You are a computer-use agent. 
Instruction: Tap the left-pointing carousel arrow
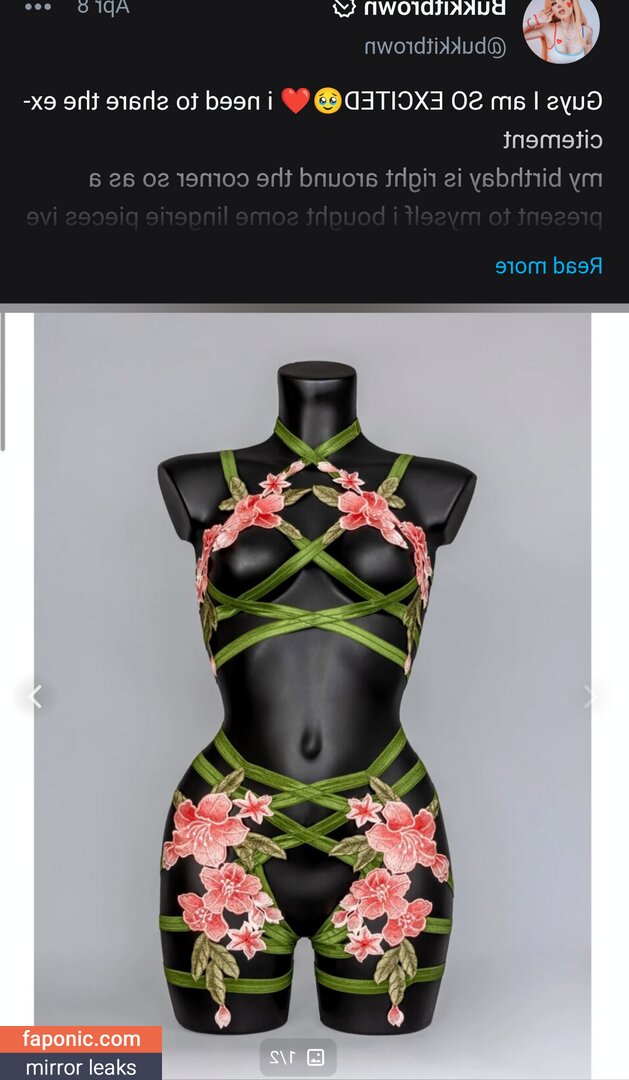point(36,696)
